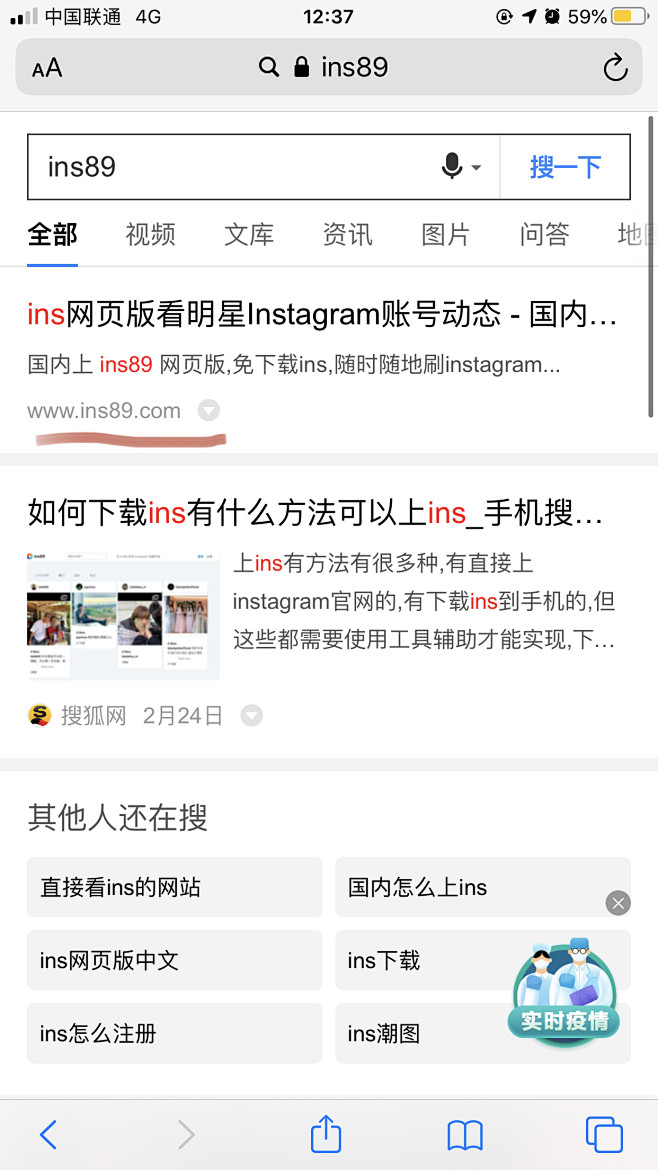Tap the 搜一下 search button

(565, 167)
